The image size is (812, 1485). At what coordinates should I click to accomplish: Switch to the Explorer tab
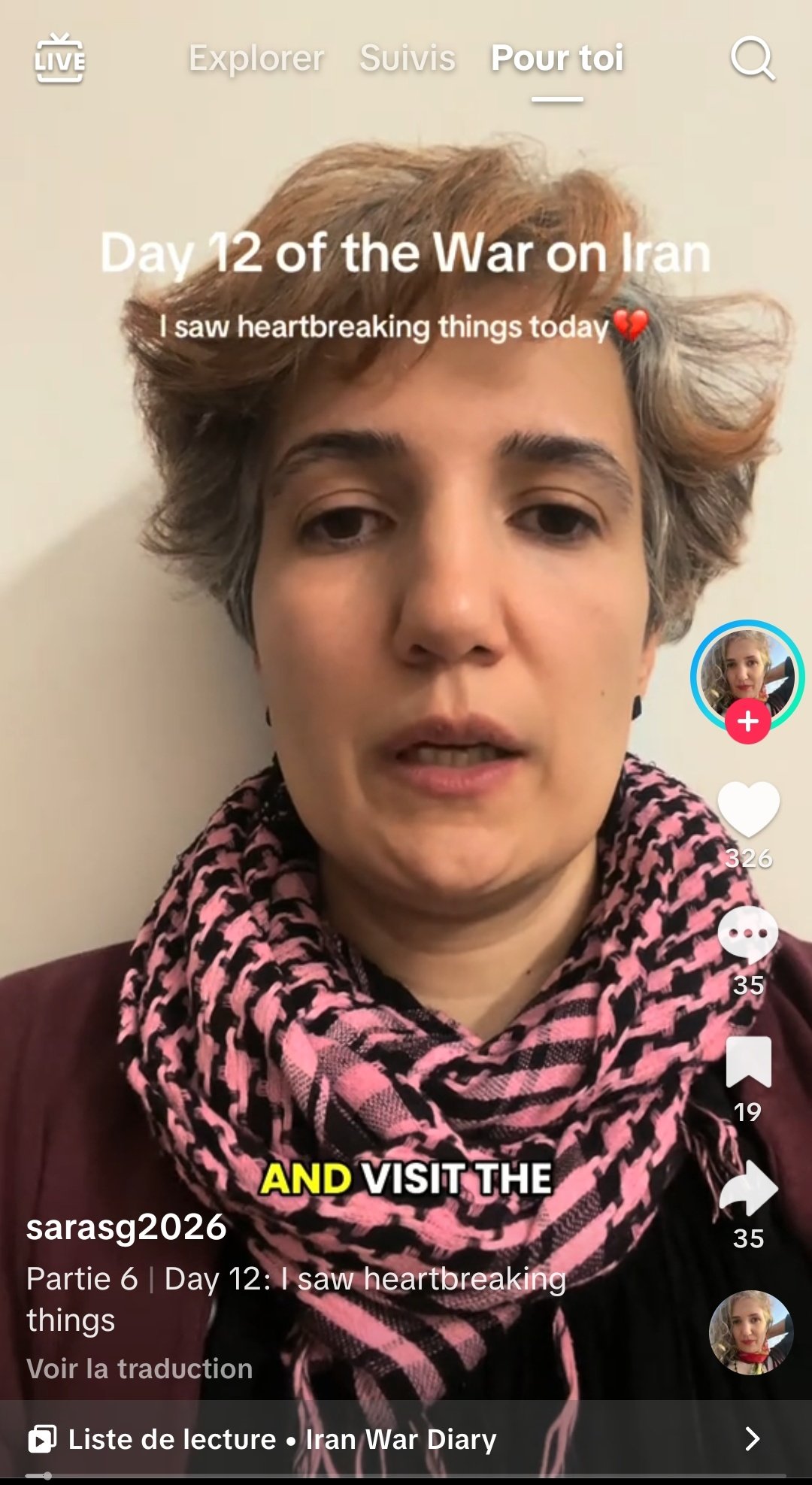click(256, 59)
